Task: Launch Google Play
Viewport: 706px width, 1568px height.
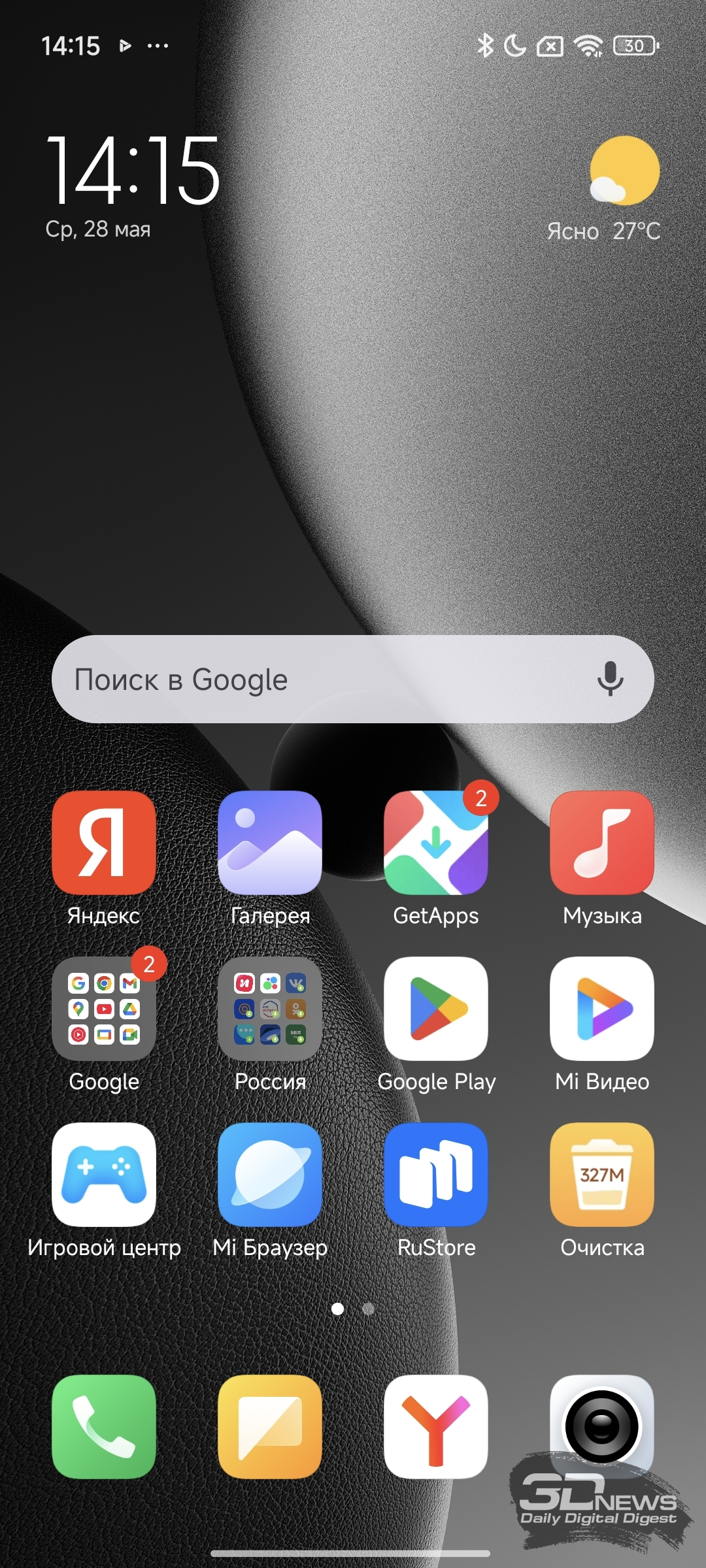Action: tap(436, 1009)
